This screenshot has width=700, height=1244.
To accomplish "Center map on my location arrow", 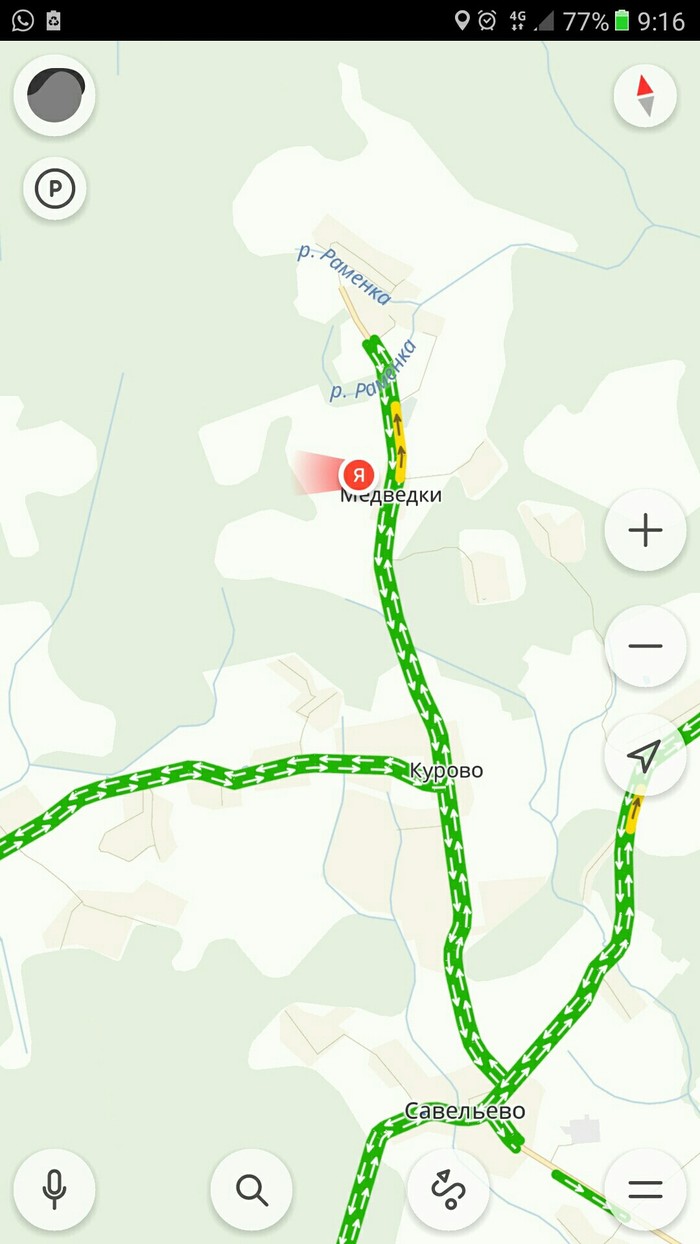I will tap(645, 756).
